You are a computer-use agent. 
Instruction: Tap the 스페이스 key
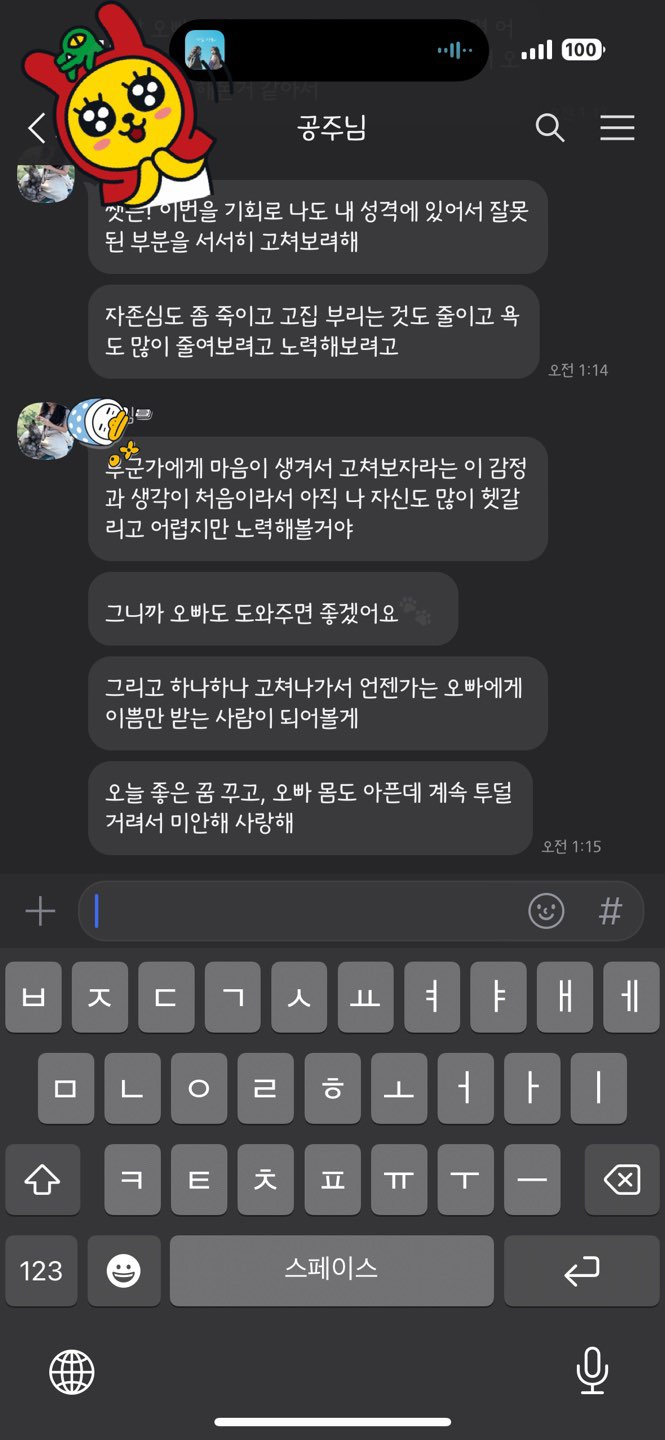tap(331, 1271)
